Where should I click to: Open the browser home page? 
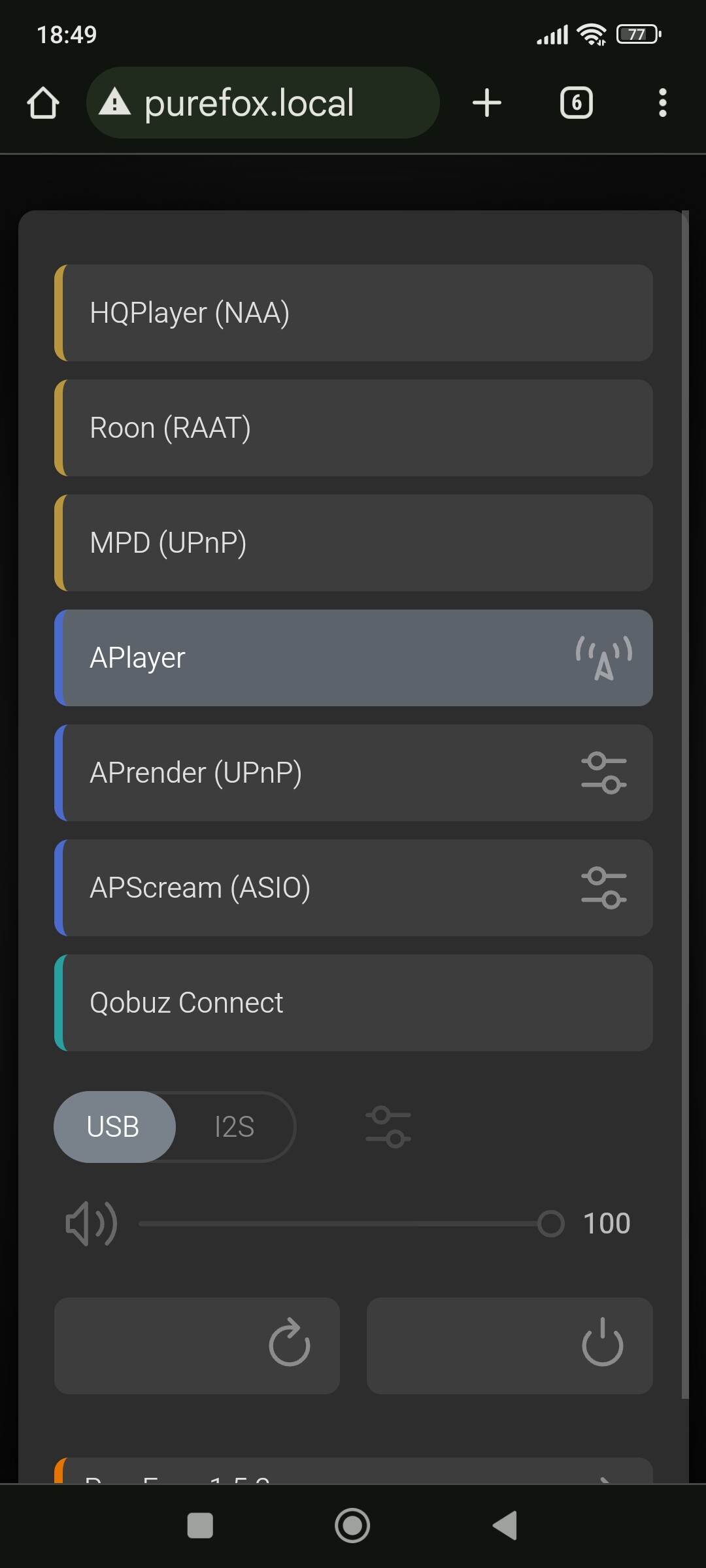tap(43, 103)
